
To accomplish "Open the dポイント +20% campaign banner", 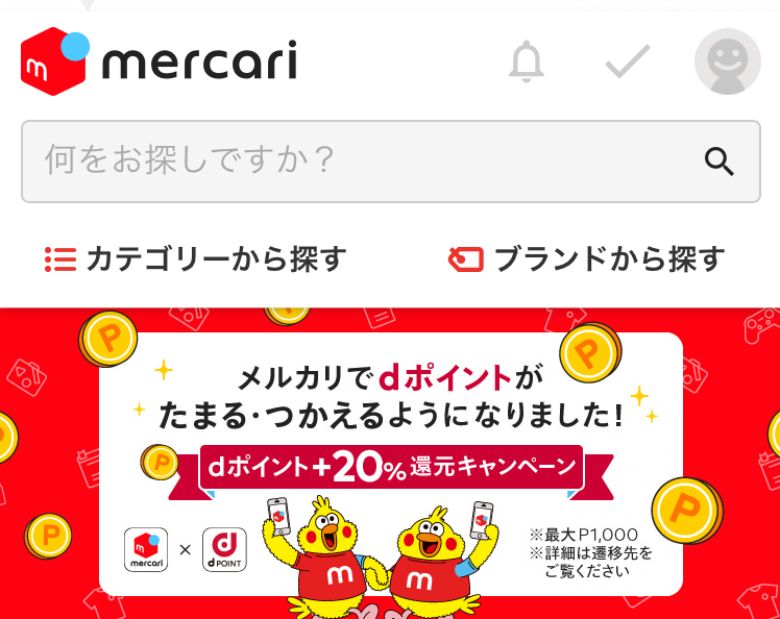I will 390,463.
